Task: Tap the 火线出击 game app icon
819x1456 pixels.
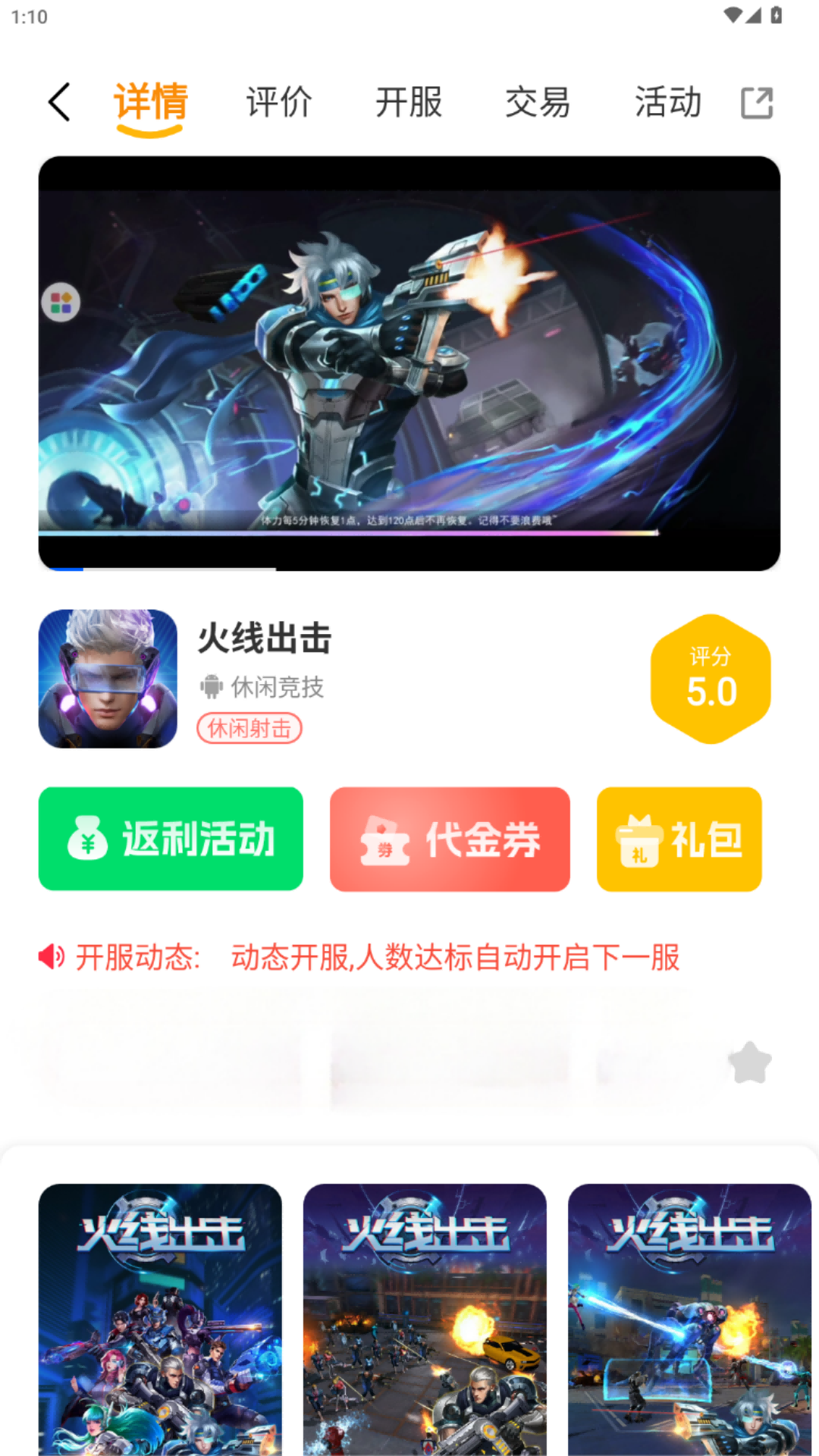Action: click(107, 679)
